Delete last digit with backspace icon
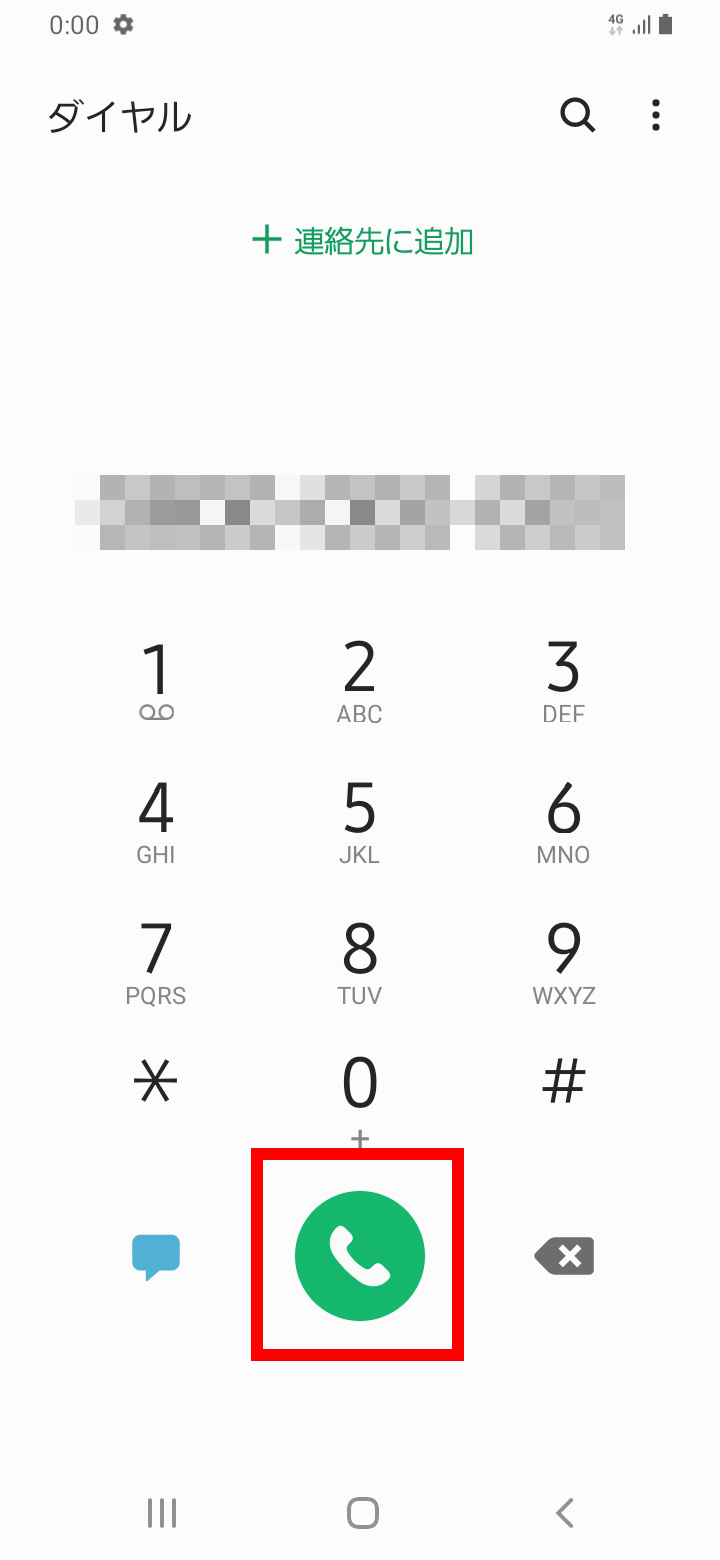This screenshot has height=1560, width=720. (565, 1256)
